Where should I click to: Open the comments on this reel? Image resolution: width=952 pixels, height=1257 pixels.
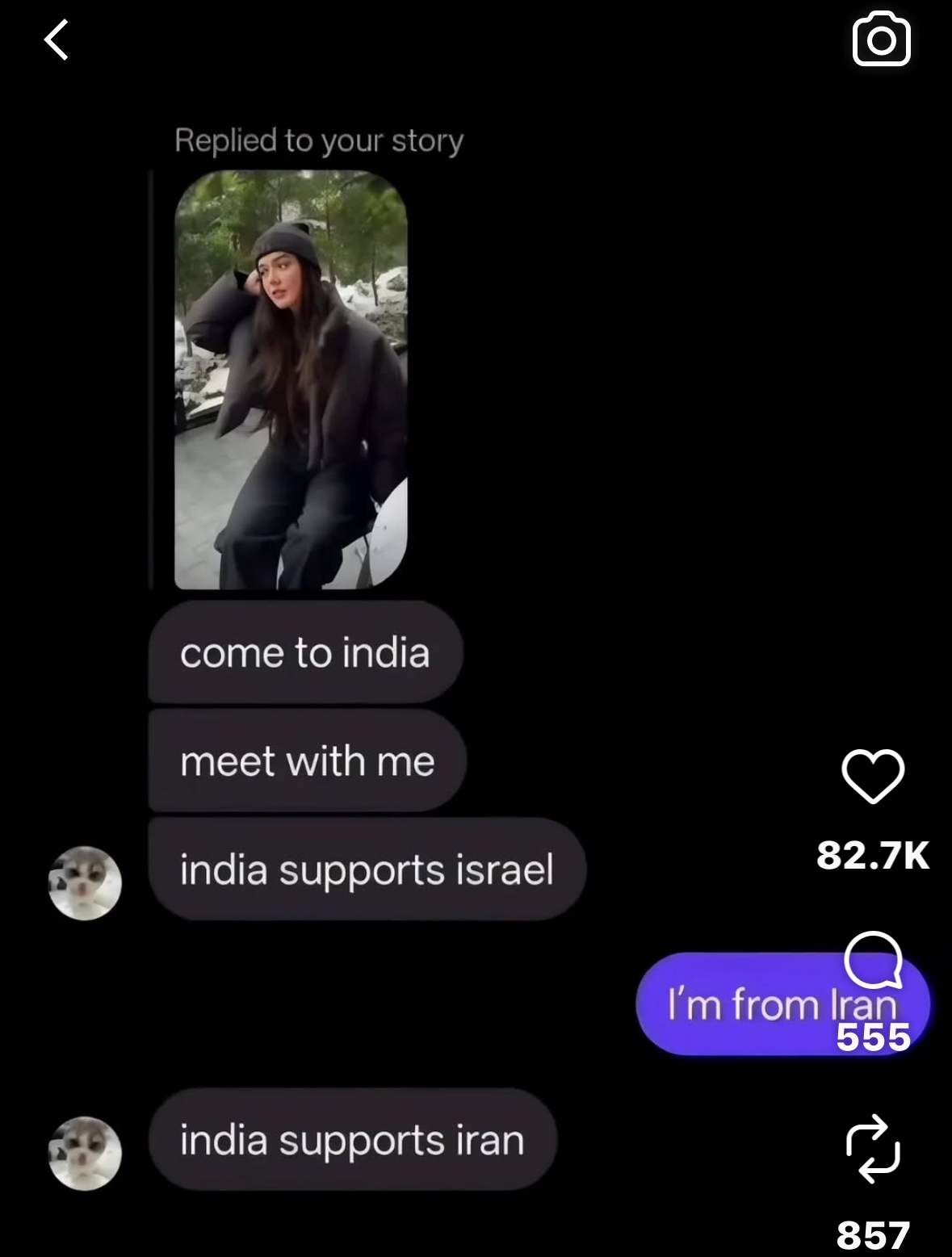[x=873, y=959]
